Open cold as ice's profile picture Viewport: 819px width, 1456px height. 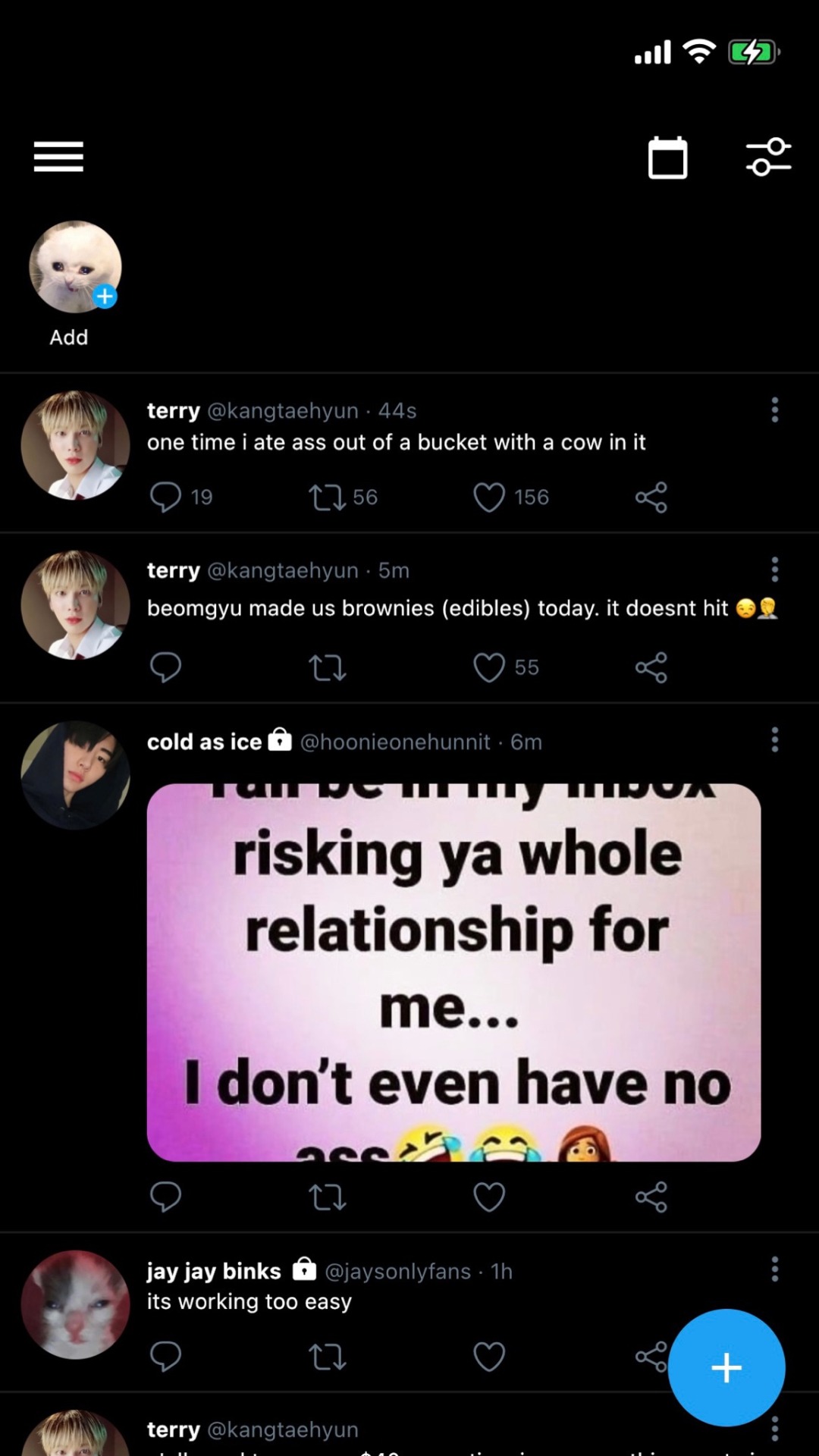click(75, 775)
